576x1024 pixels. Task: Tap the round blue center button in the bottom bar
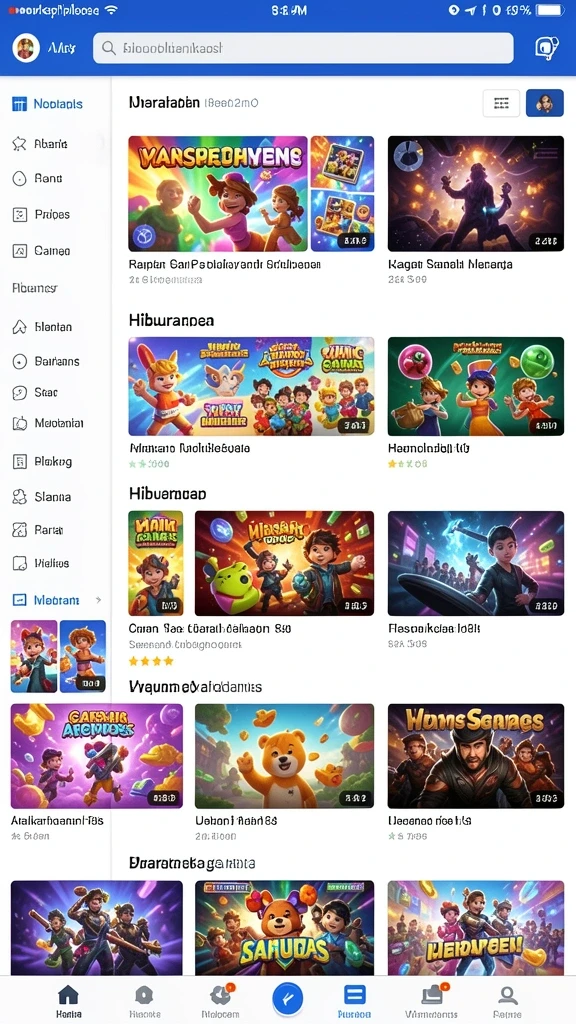tap(288, 999)
